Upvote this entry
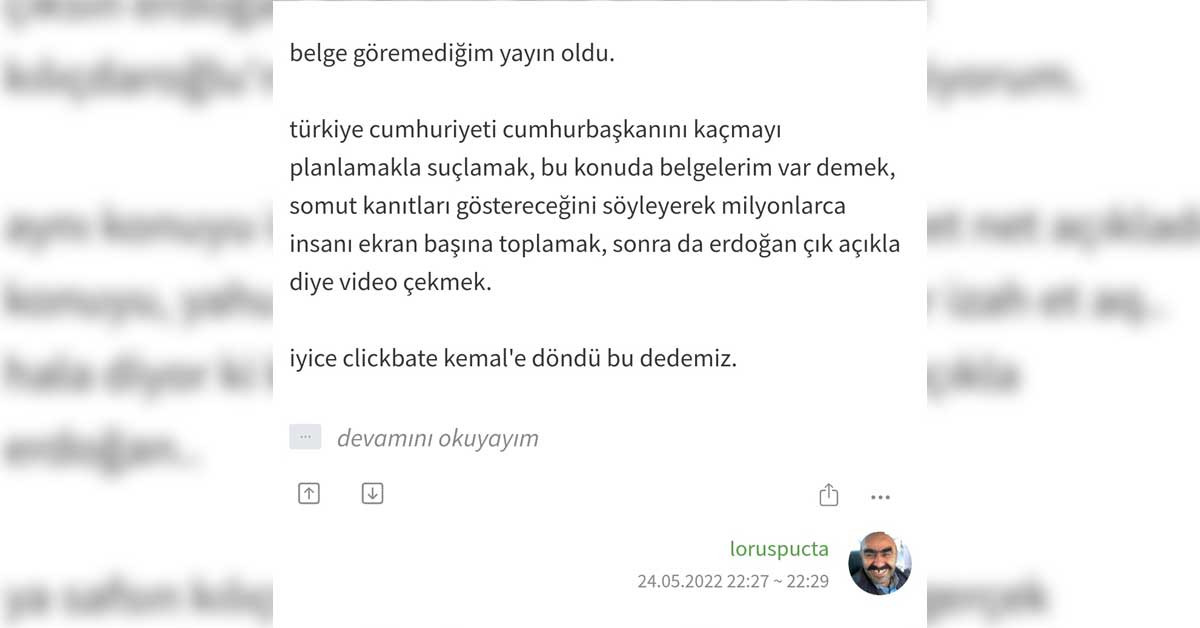This screenshot has width=1200, height=628. point(309,493)
